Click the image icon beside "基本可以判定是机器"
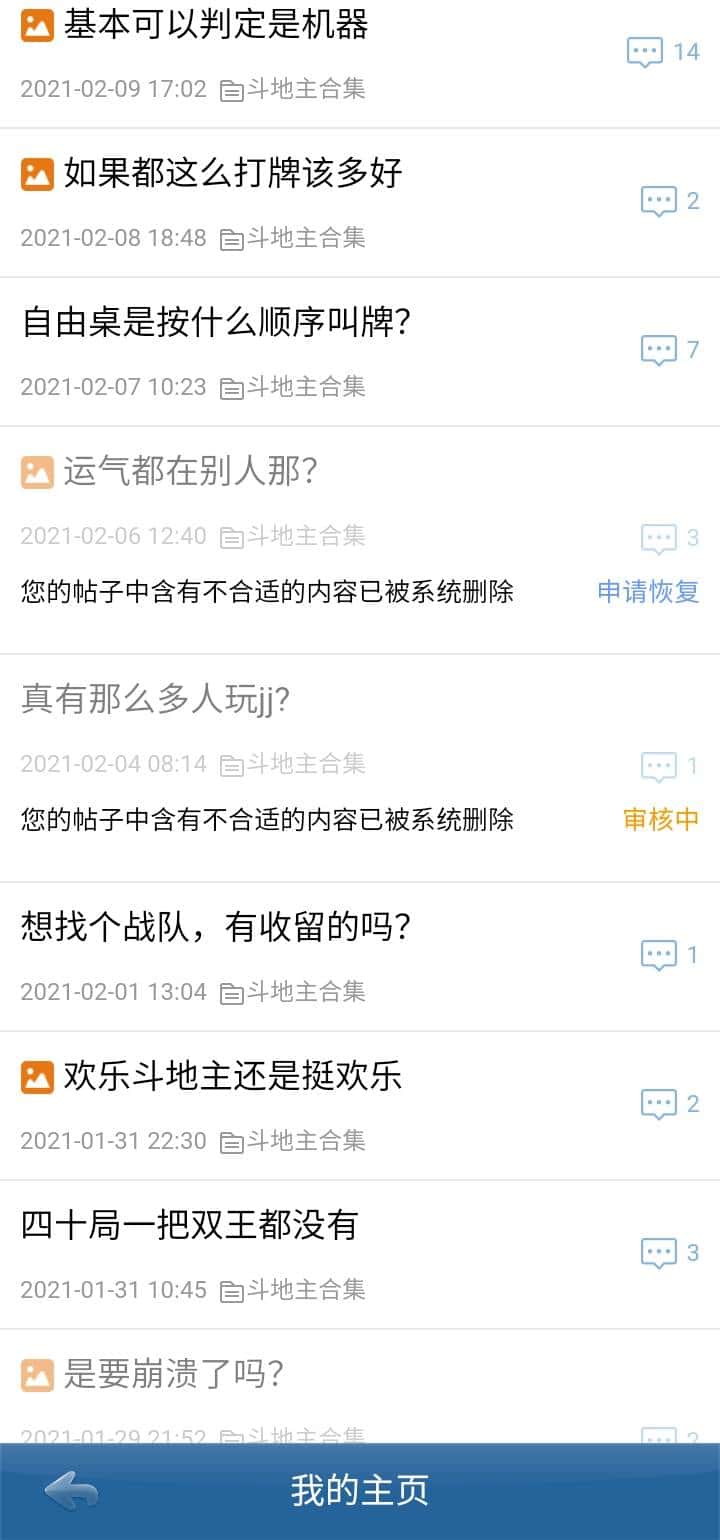This screenshot has width=720, height=1540. (x=37, y=25)
